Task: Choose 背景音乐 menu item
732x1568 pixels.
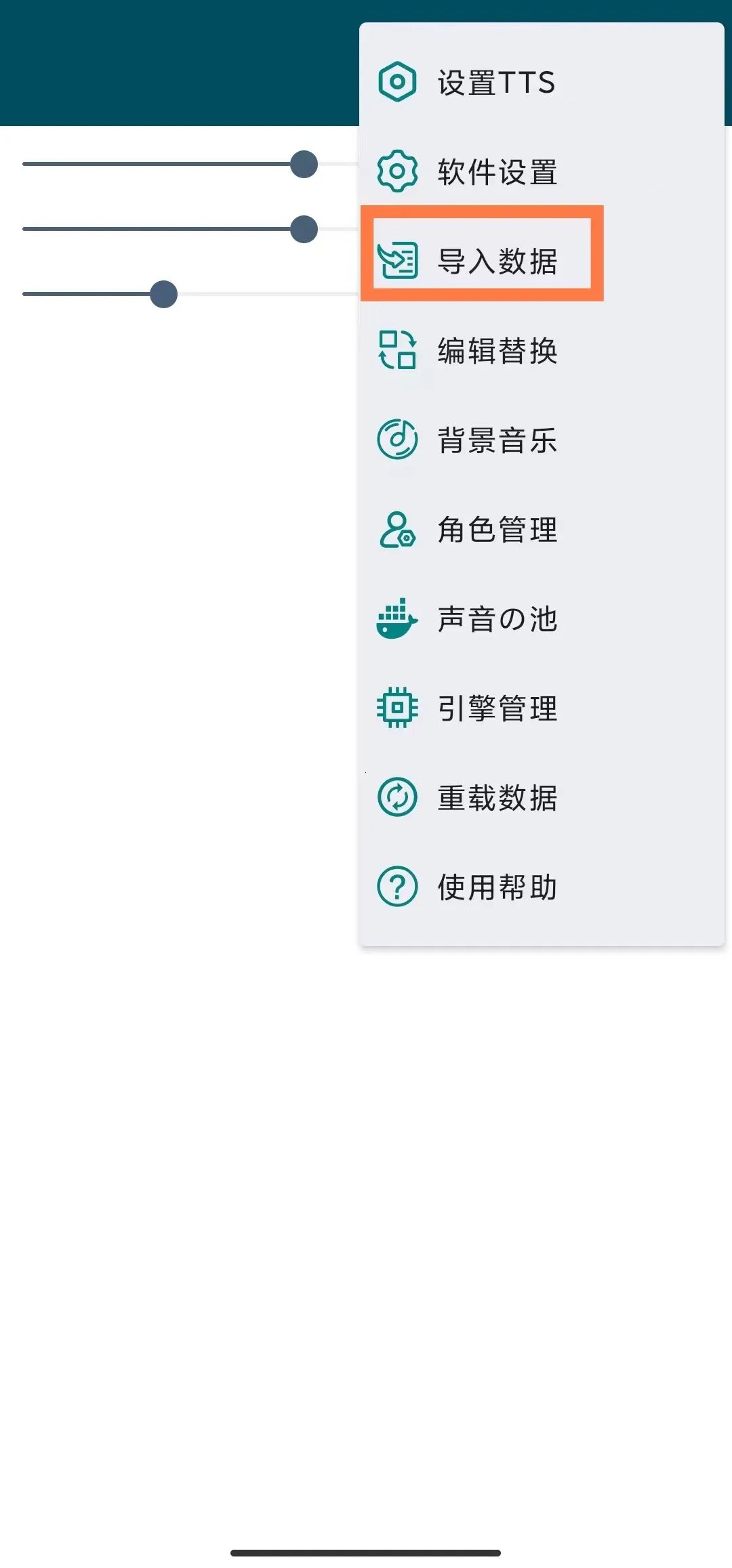Action: pos(496,440)
